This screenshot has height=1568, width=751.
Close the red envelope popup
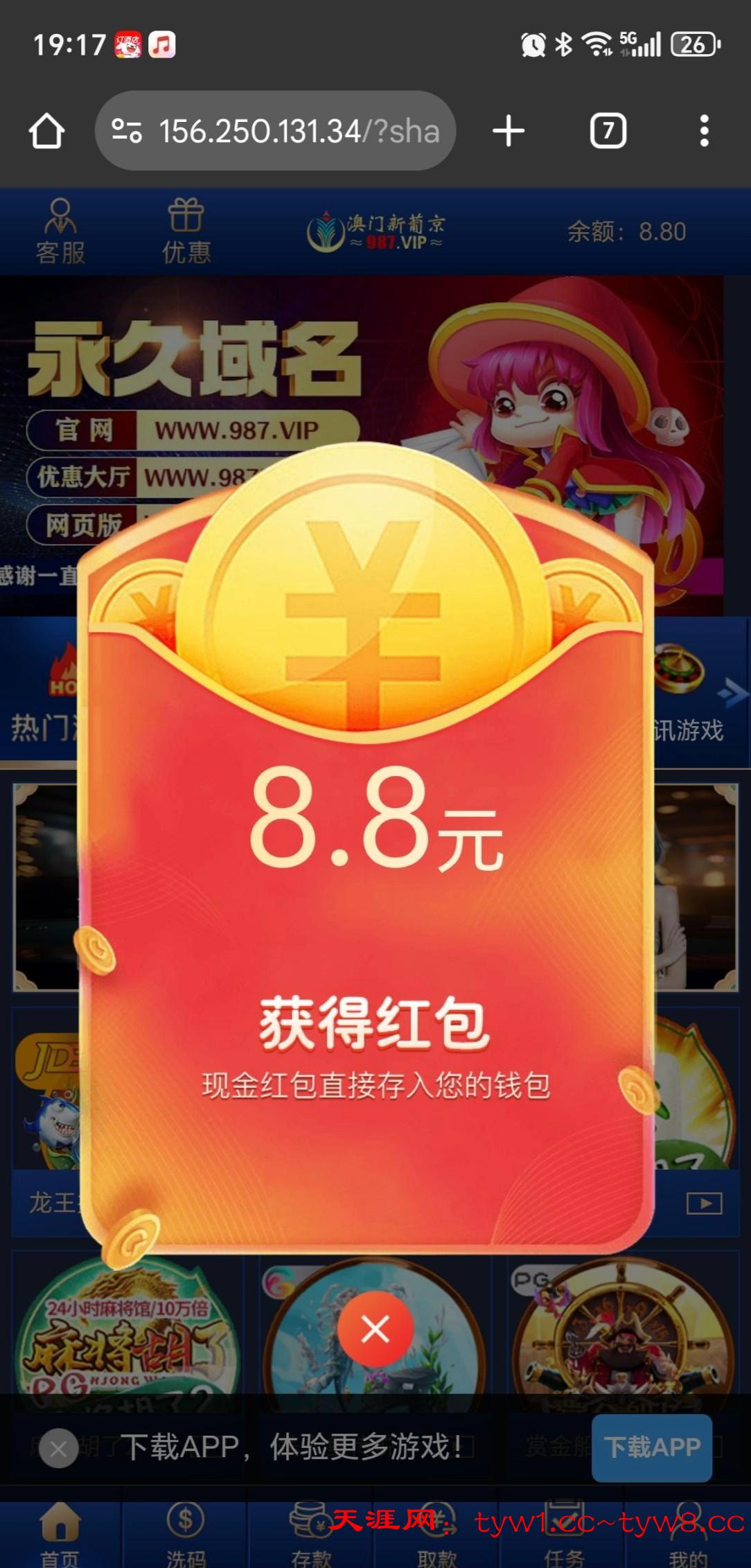pos(375,1329)
